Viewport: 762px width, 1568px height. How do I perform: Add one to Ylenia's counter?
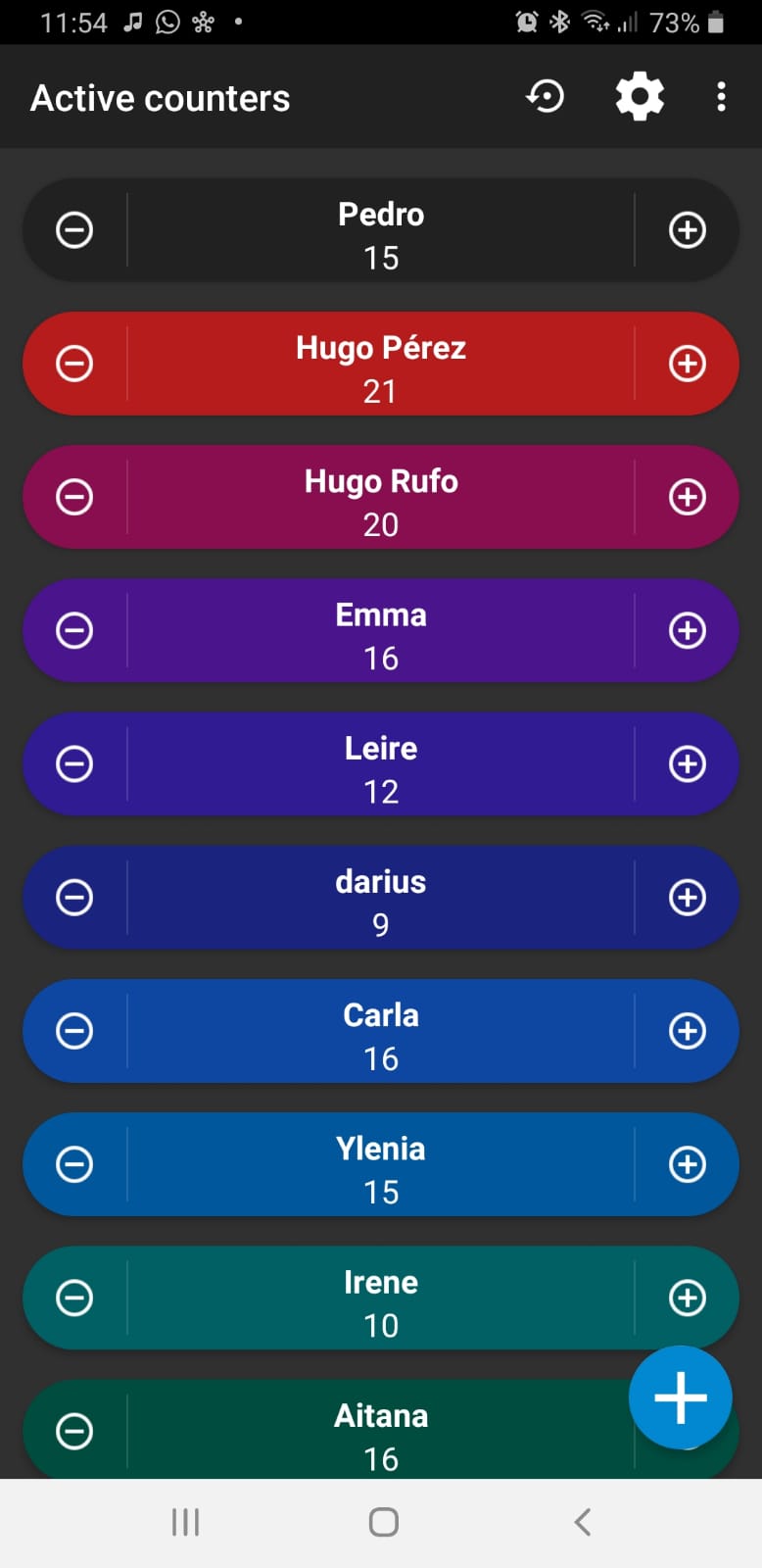click(x=688, y=1164)
